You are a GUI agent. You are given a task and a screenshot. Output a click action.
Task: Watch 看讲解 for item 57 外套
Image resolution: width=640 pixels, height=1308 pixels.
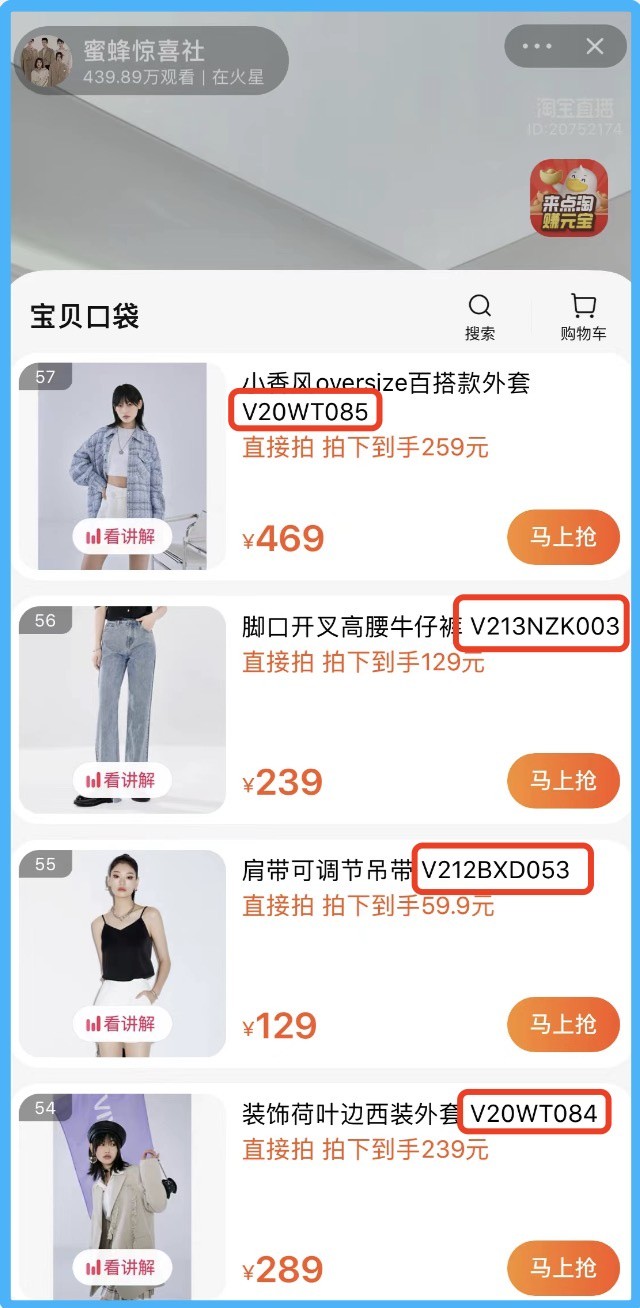pos(121,536)
